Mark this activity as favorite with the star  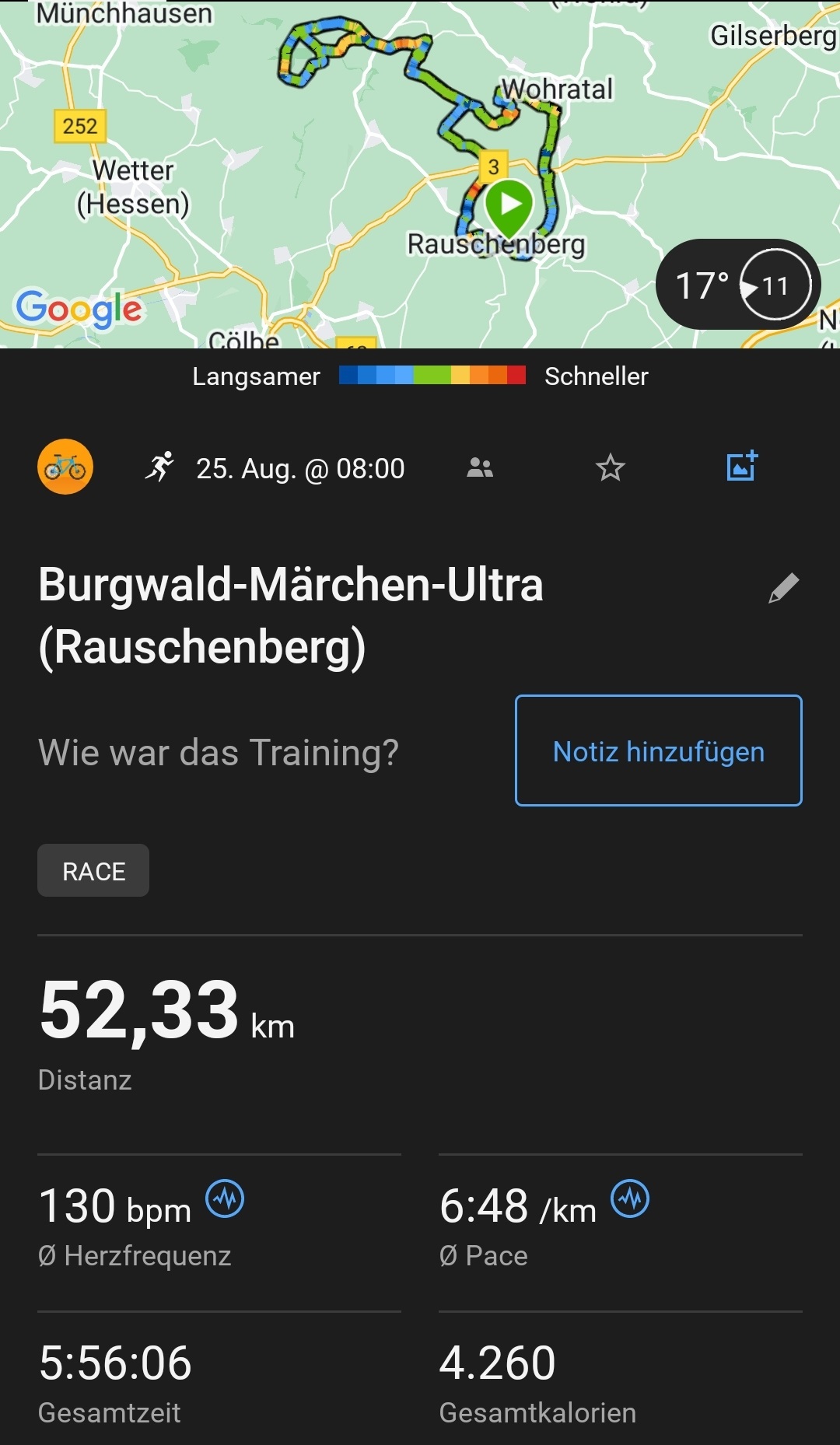click(610, 467)
